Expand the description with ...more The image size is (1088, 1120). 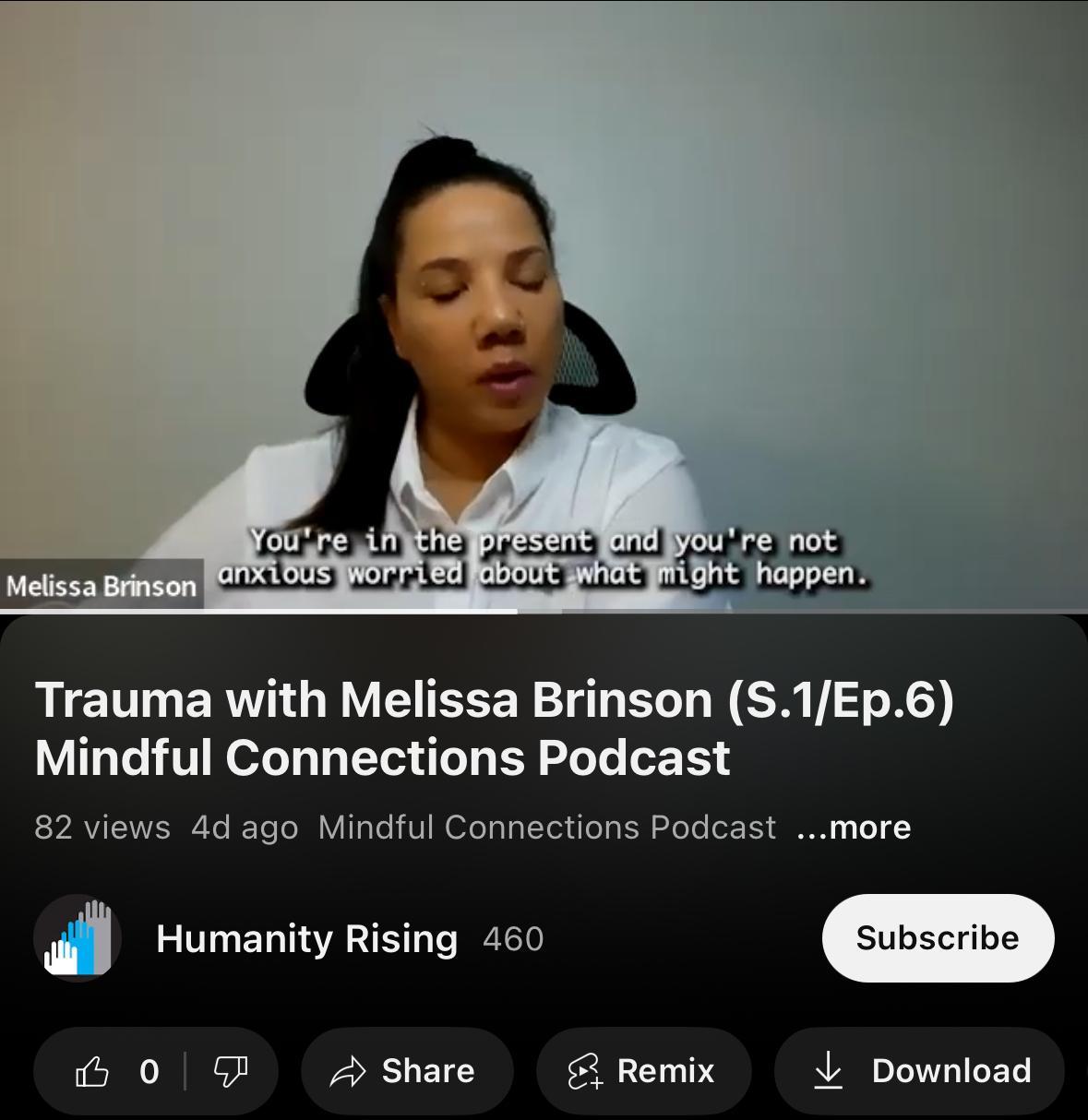click(x=854, y=828)
